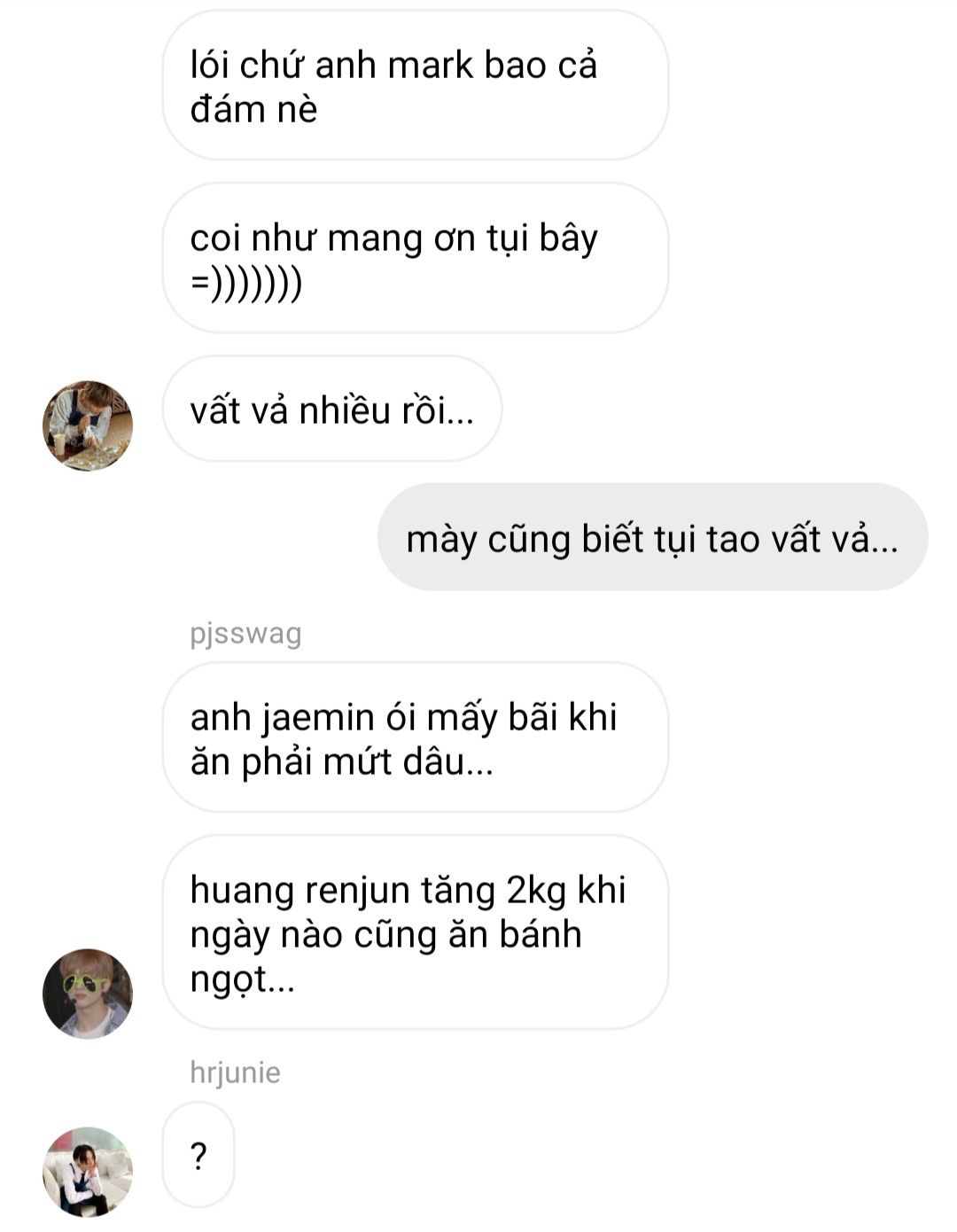Viewport: 957px width, 1232px height.
Task: Open profile photo beside "vất vả nhiều rồi..." message
Action: click(87, 426)
